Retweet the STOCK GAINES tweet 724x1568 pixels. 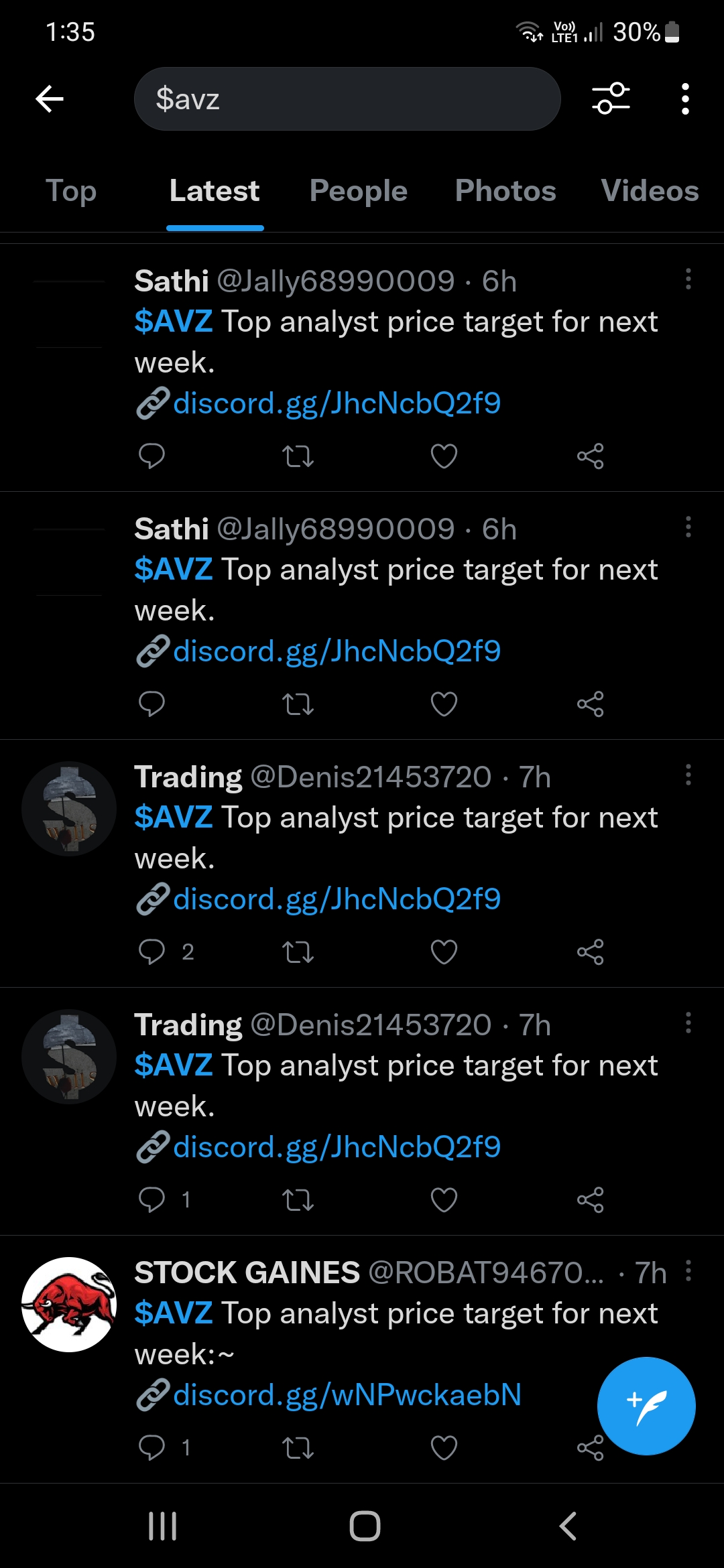click(298, 1447)
